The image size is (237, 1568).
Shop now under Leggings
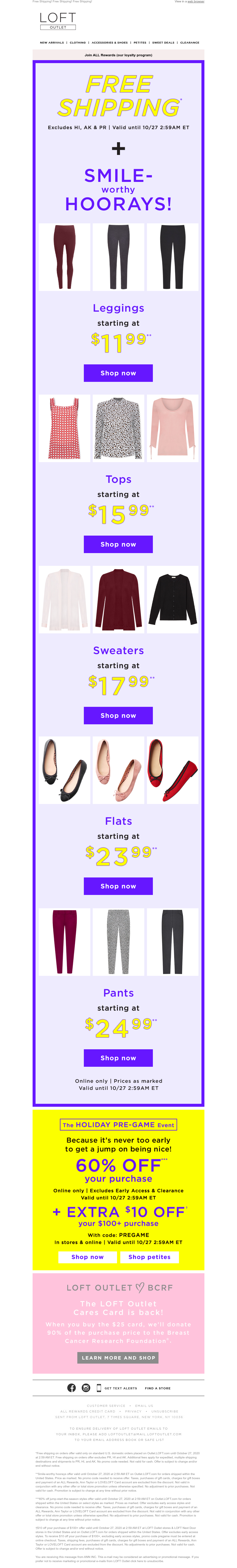pos(118,373)
